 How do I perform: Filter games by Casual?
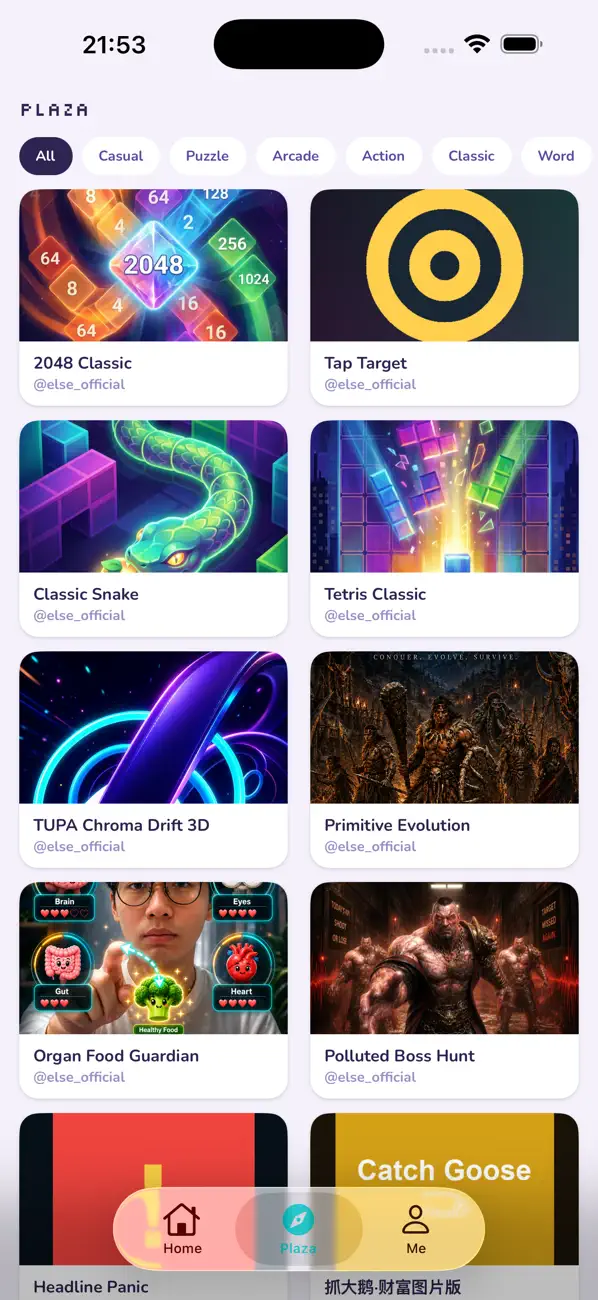pyautogui.click(x=121, y=156)
